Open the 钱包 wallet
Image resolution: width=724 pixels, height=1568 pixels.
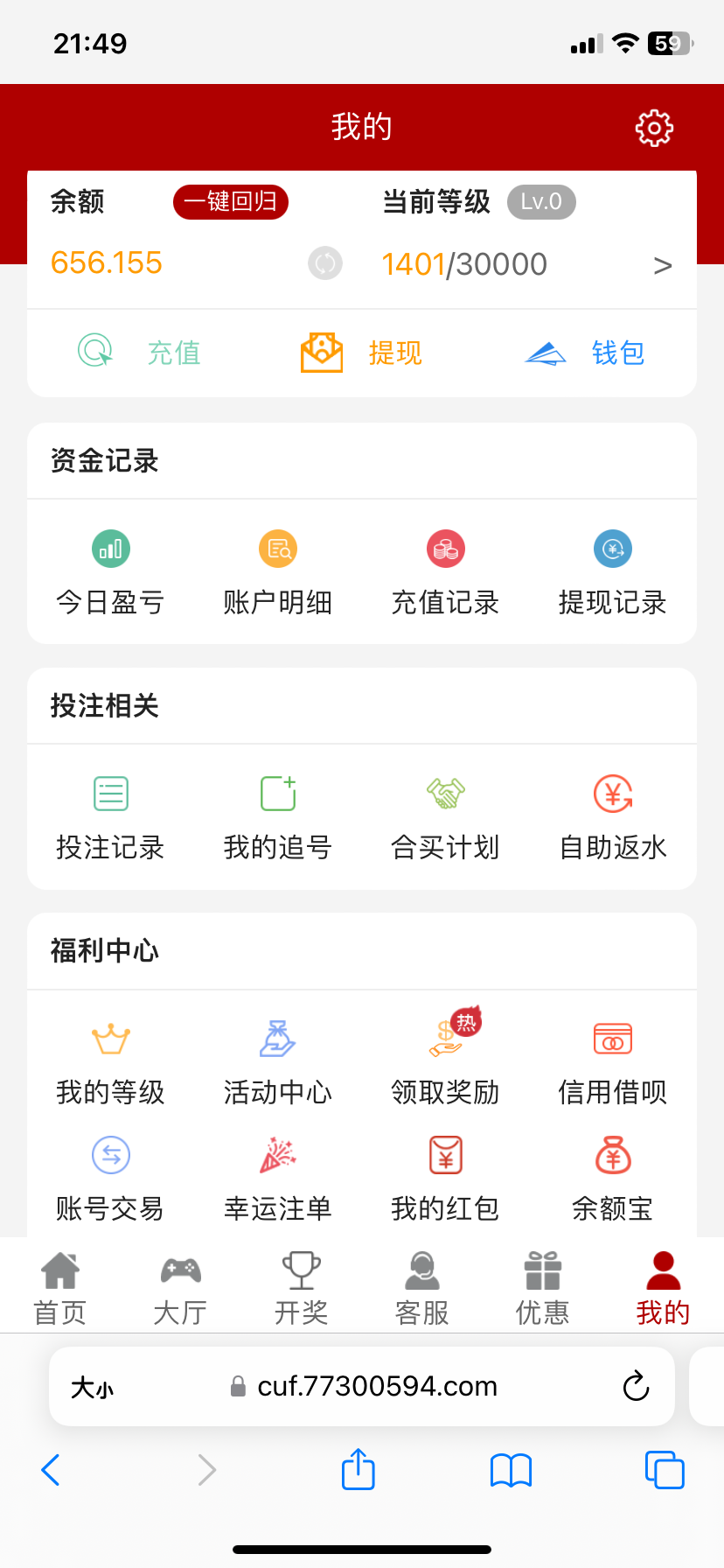point(584,353)
